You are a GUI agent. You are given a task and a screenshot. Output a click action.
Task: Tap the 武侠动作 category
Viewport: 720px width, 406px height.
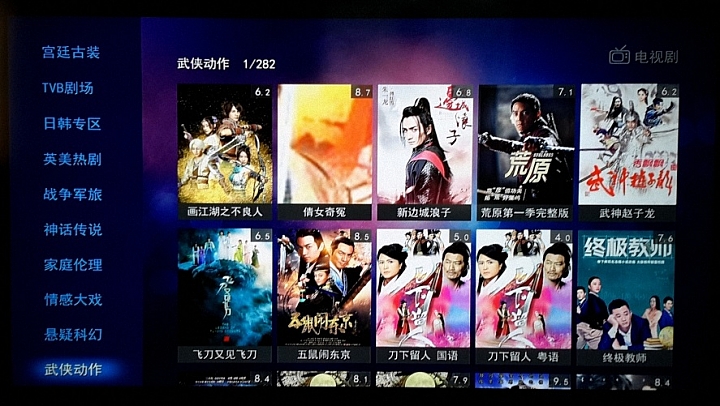click(72, 369)
